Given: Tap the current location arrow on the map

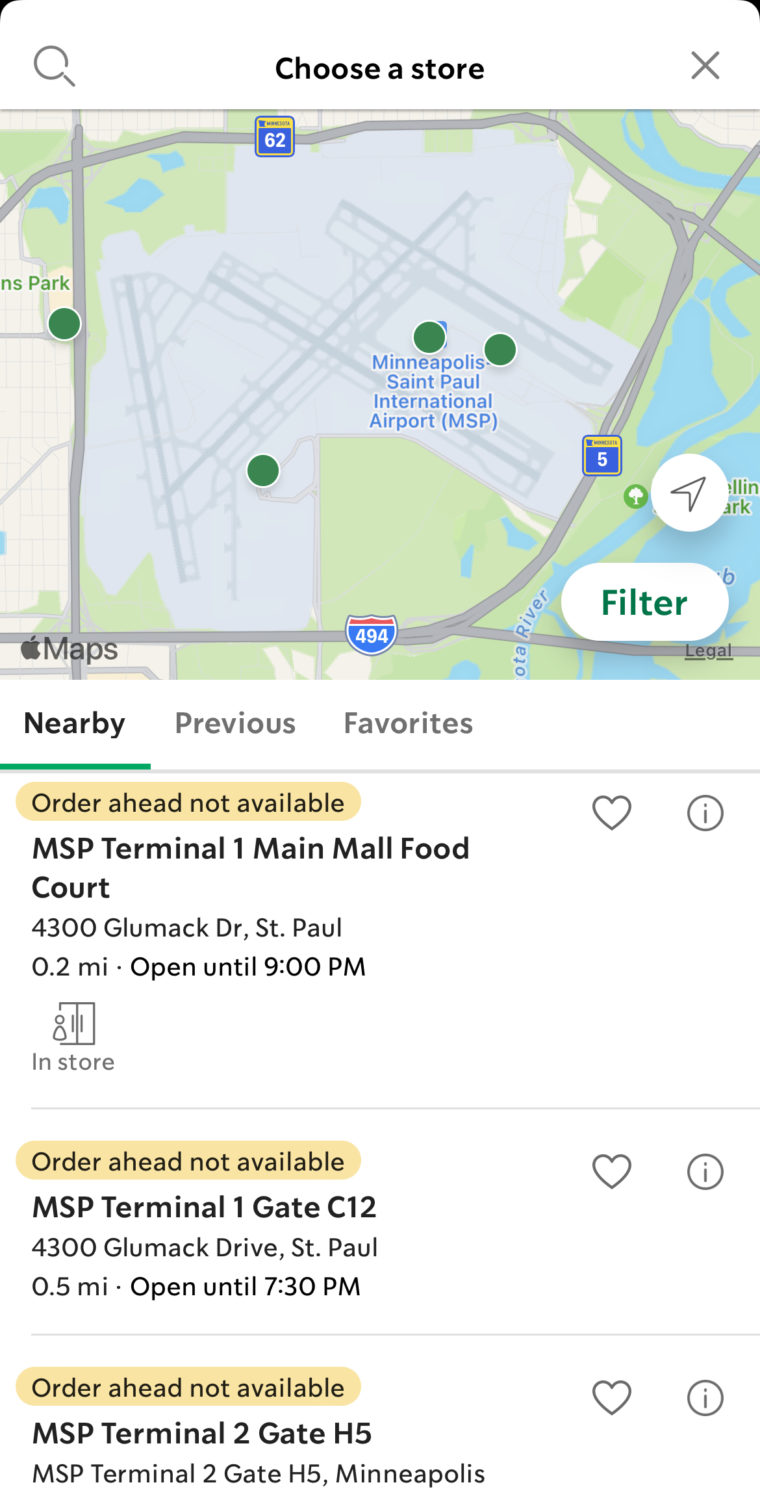Looking at the screenshot, I should (x=689, y=493).
